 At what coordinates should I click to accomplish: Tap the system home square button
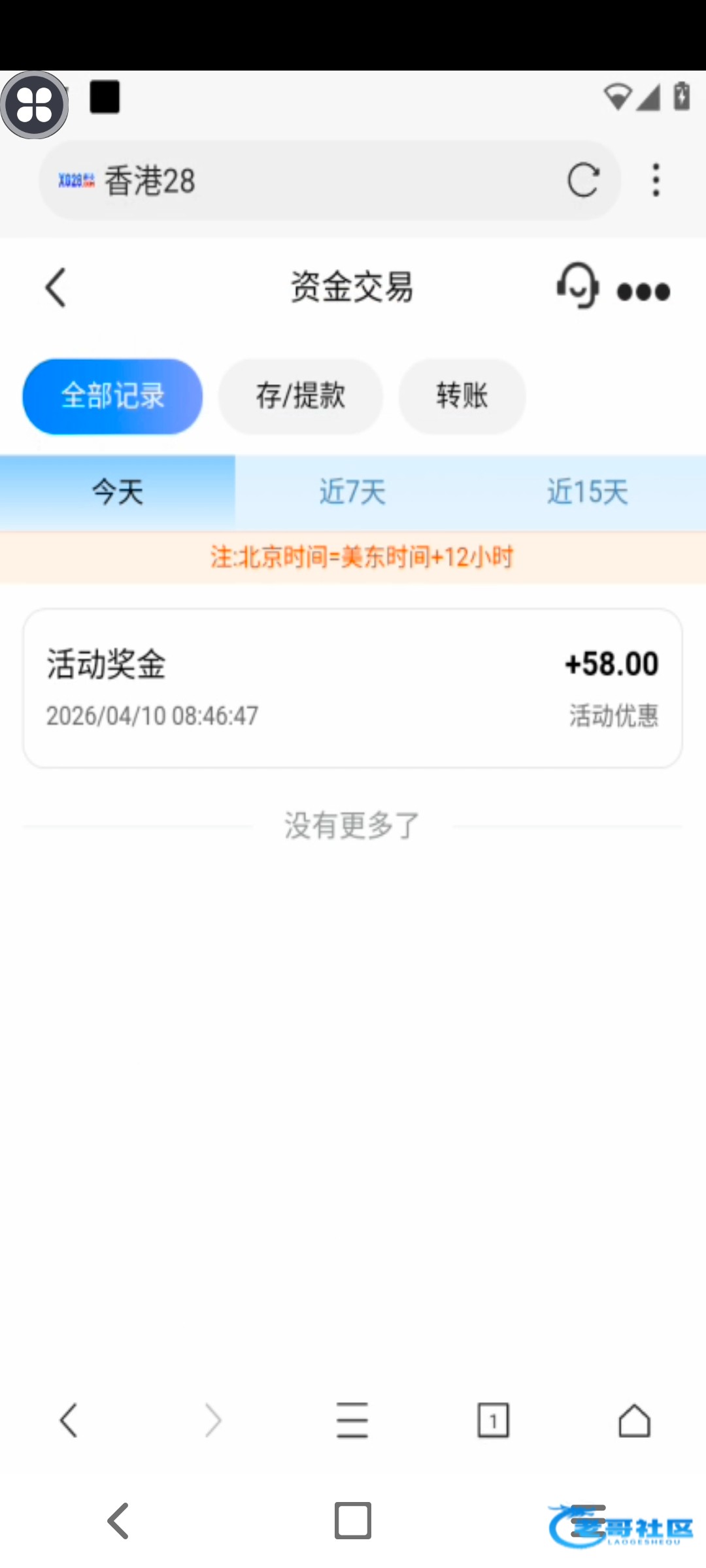(352, 1521)
